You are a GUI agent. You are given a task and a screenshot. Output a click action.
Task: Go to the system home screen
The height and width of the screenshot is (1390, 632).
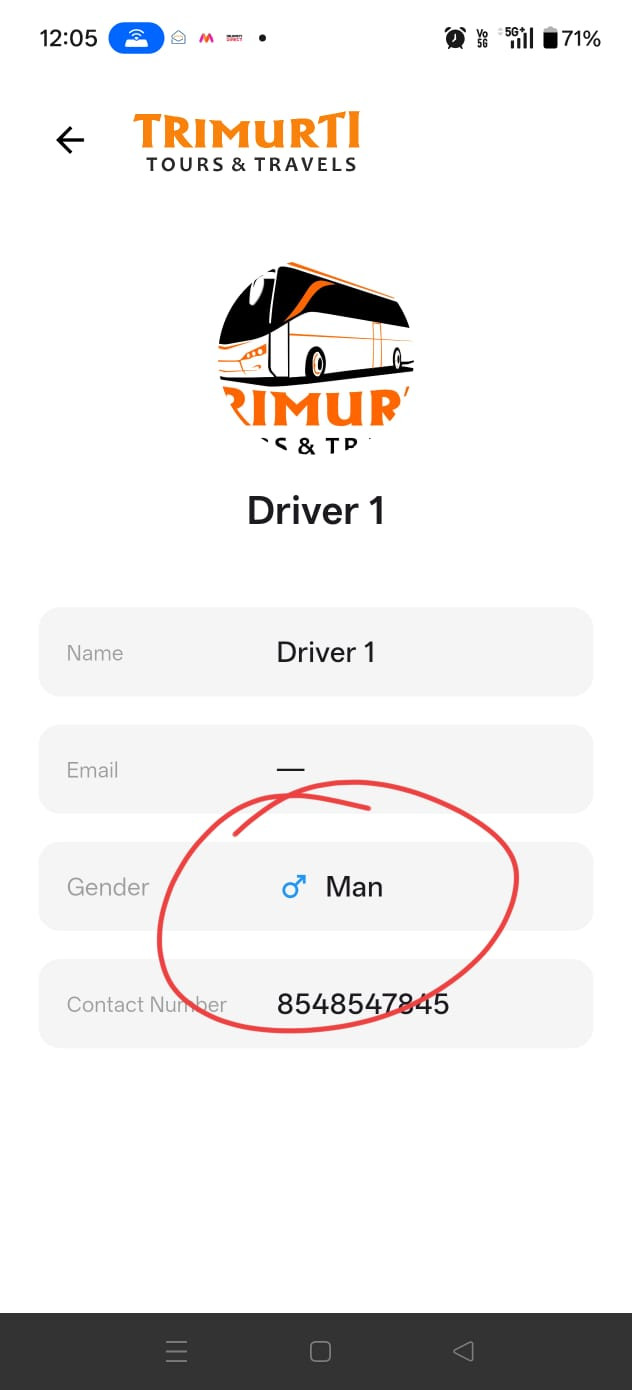(x=320, y=1352)
